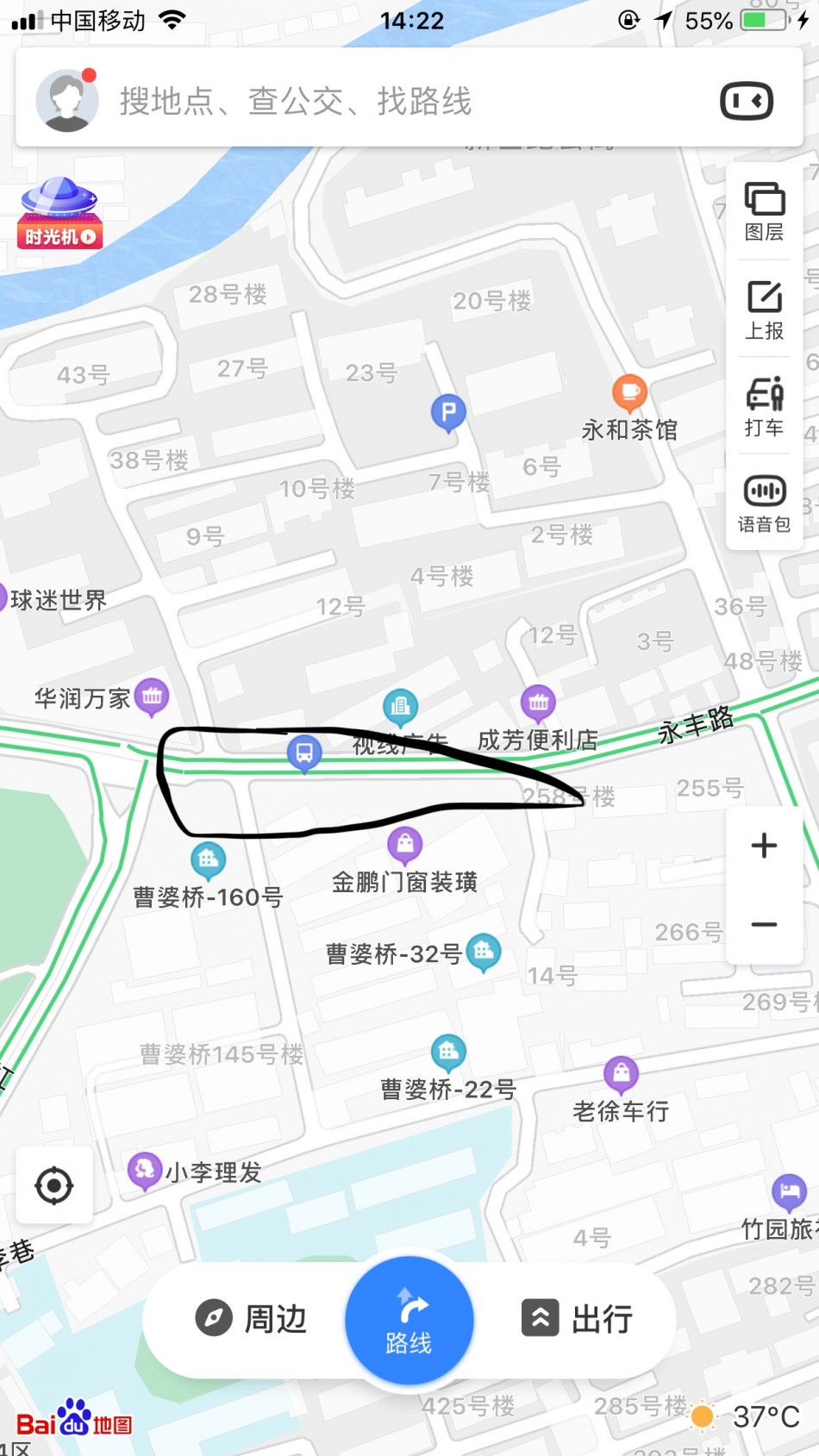Tap the voice assistant icon in search bar

coord(746,102)
